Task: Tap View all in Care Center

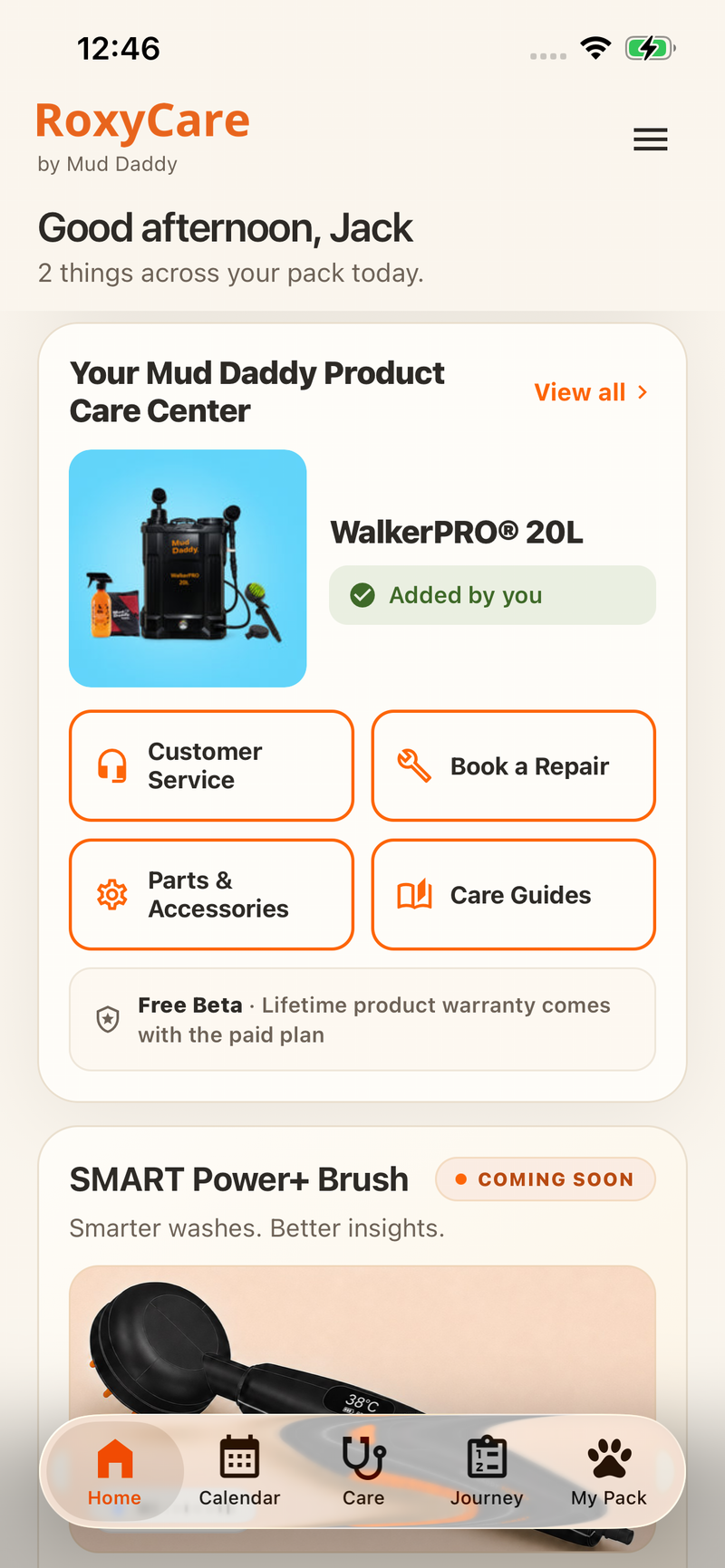Action: pyautogui.click(x=591, y=392)
